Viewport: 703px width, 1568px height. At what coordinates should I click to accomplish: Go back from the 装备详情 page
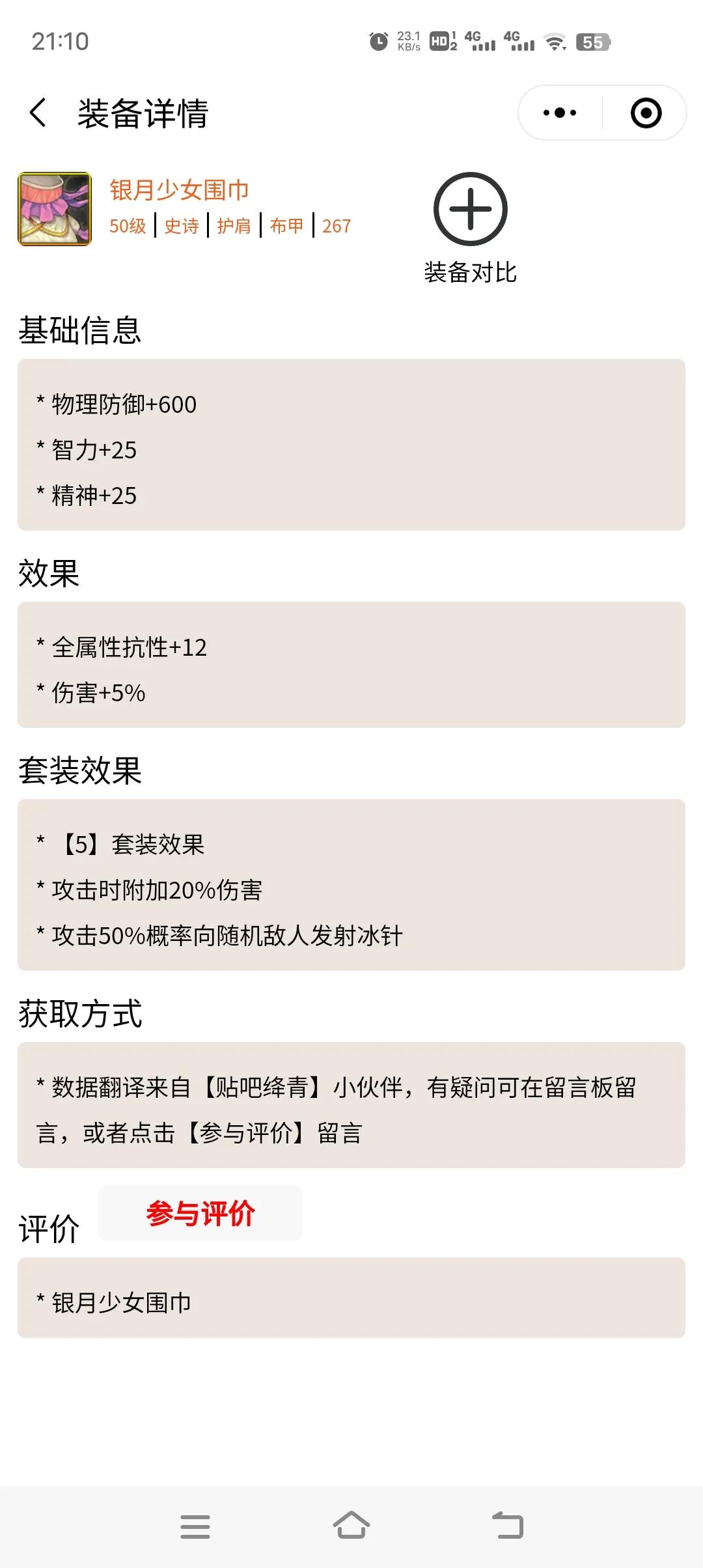(38, 113)
